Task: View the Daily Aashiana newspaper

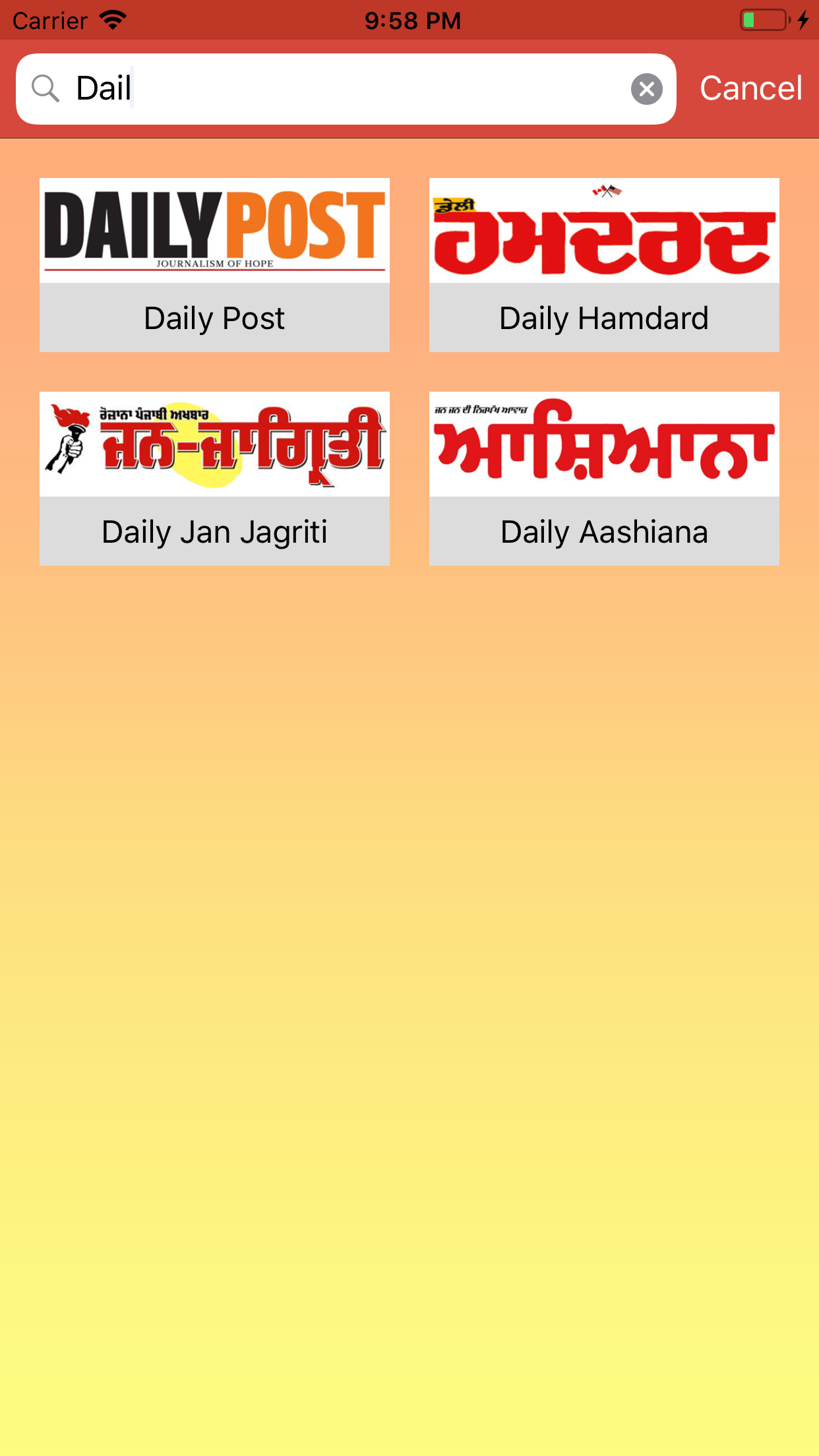Action: coord(604,478)
